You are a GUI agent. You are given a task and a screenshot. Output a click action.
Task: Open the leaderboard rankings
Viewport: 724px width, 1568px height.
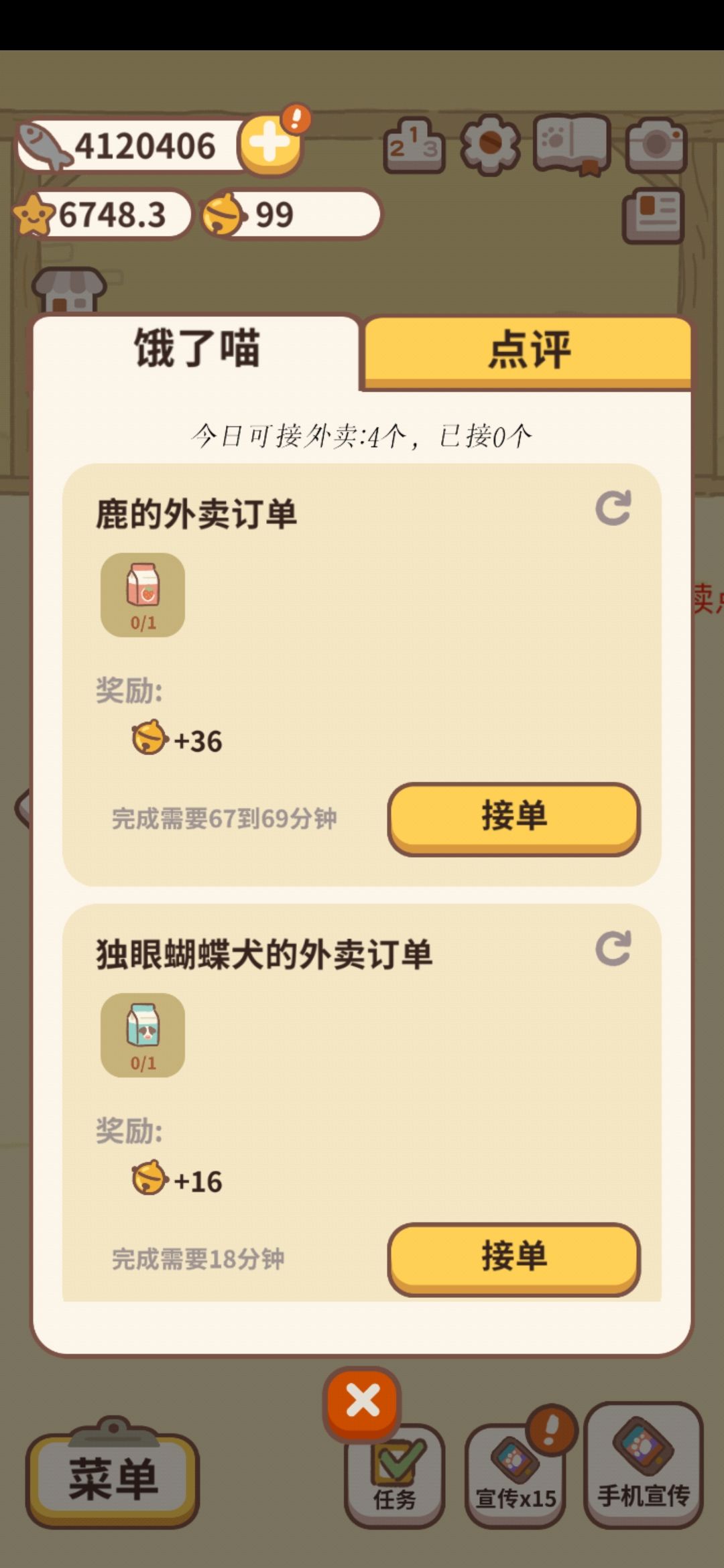[x=414, y=144]
